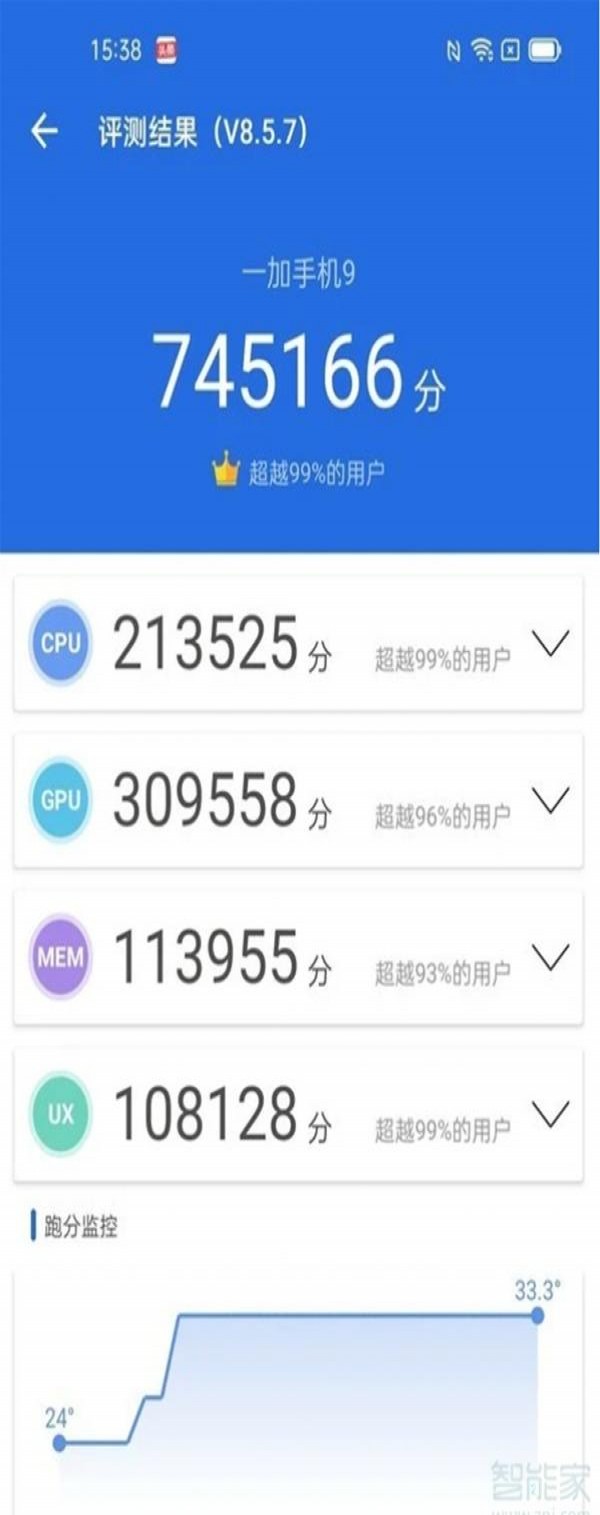Expand the UX score breakdown
The width and height of the screenshot is (600, 1515).
coord(550,1113)
